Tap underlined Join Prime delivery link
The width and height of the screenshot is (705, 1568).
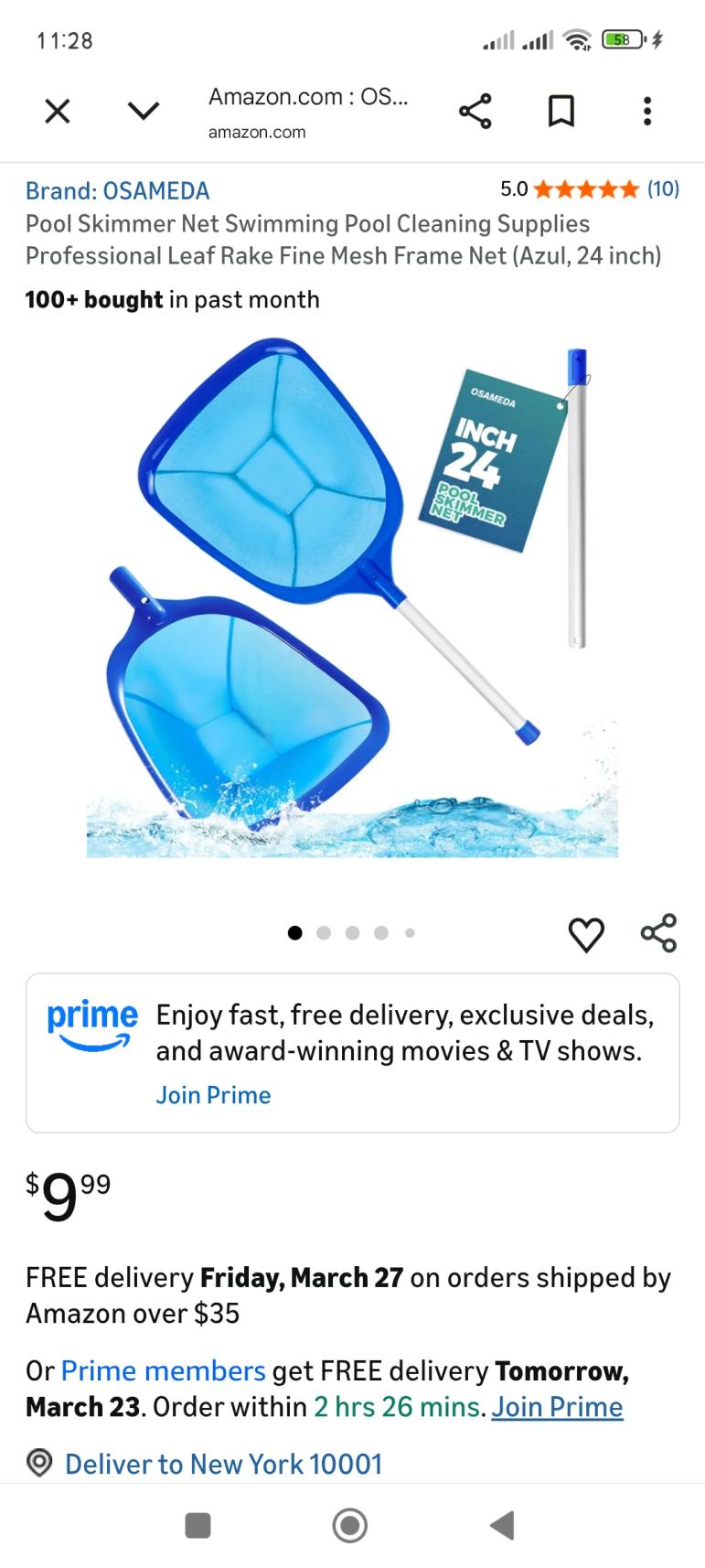pyautogui.click(x=557, y=1406)
